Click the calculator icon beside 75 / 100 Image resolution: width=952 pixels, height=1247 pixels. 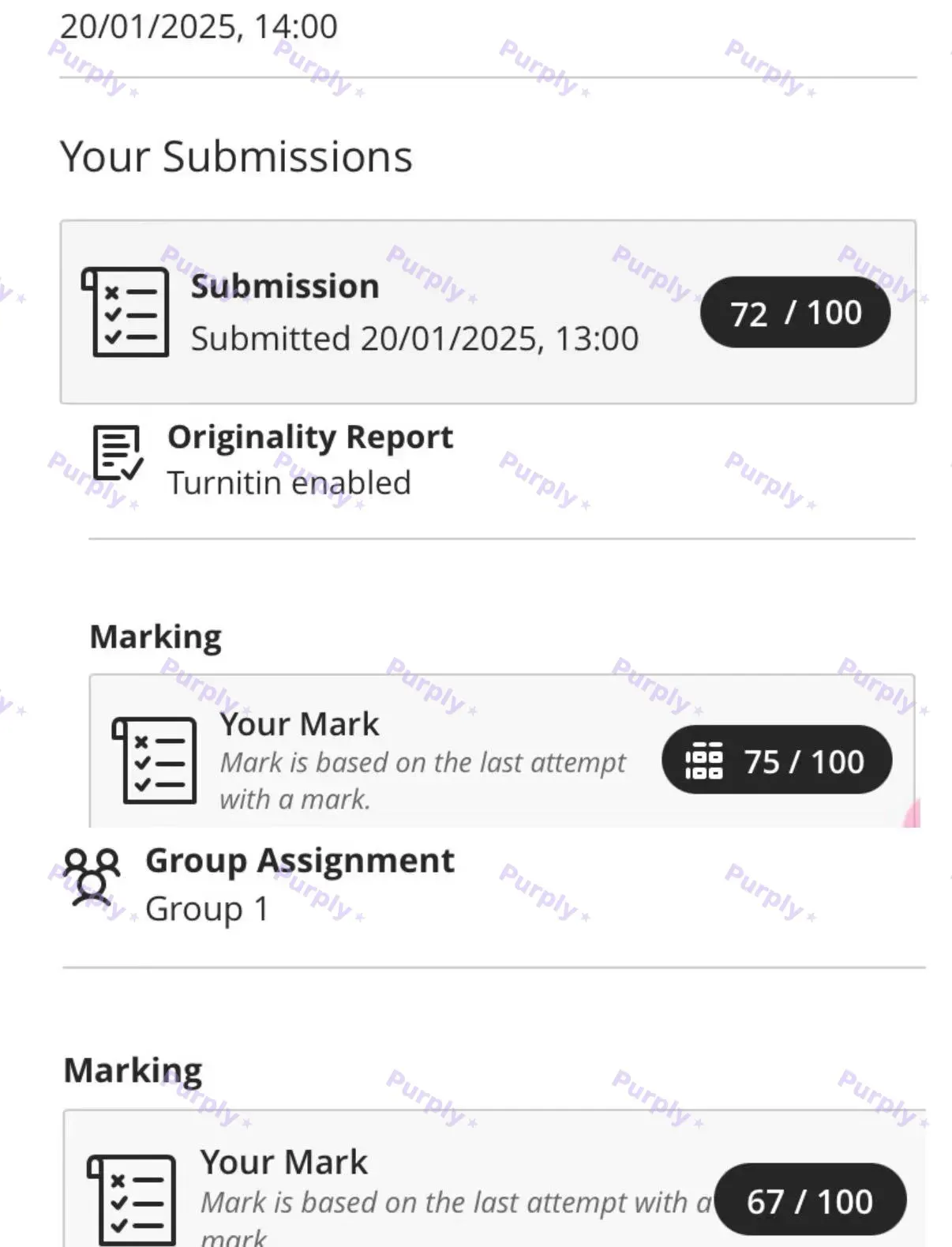[702, 760]
